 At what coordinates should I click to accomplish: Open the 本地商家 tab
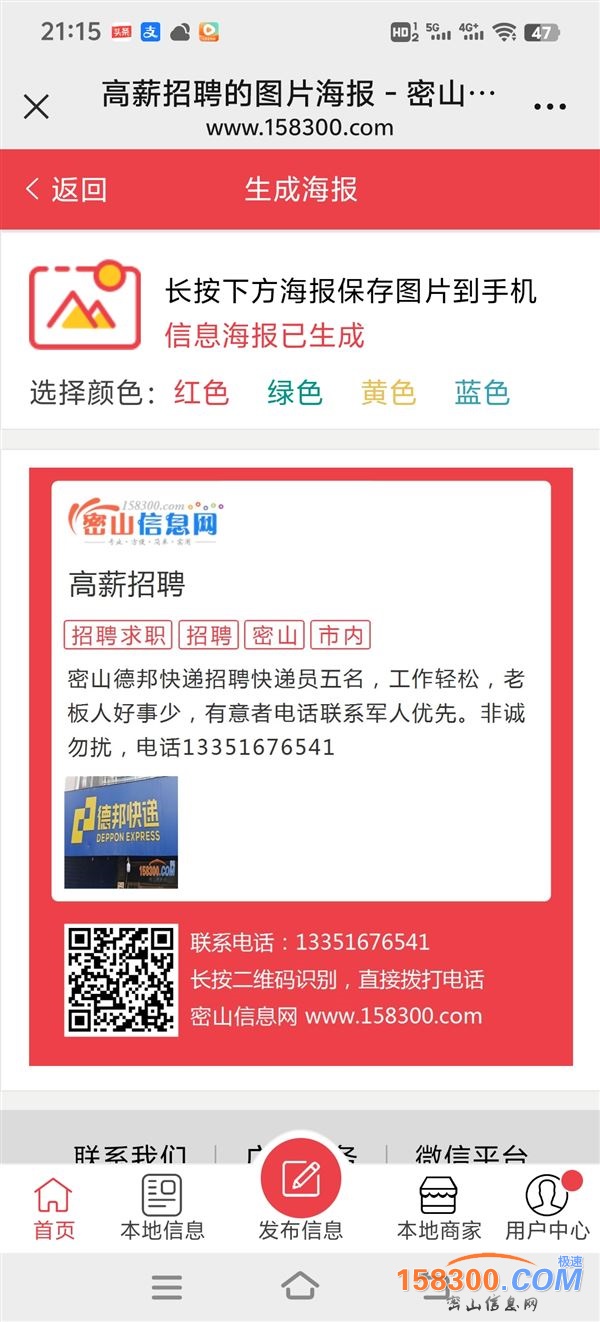(x=439, y=1208)
